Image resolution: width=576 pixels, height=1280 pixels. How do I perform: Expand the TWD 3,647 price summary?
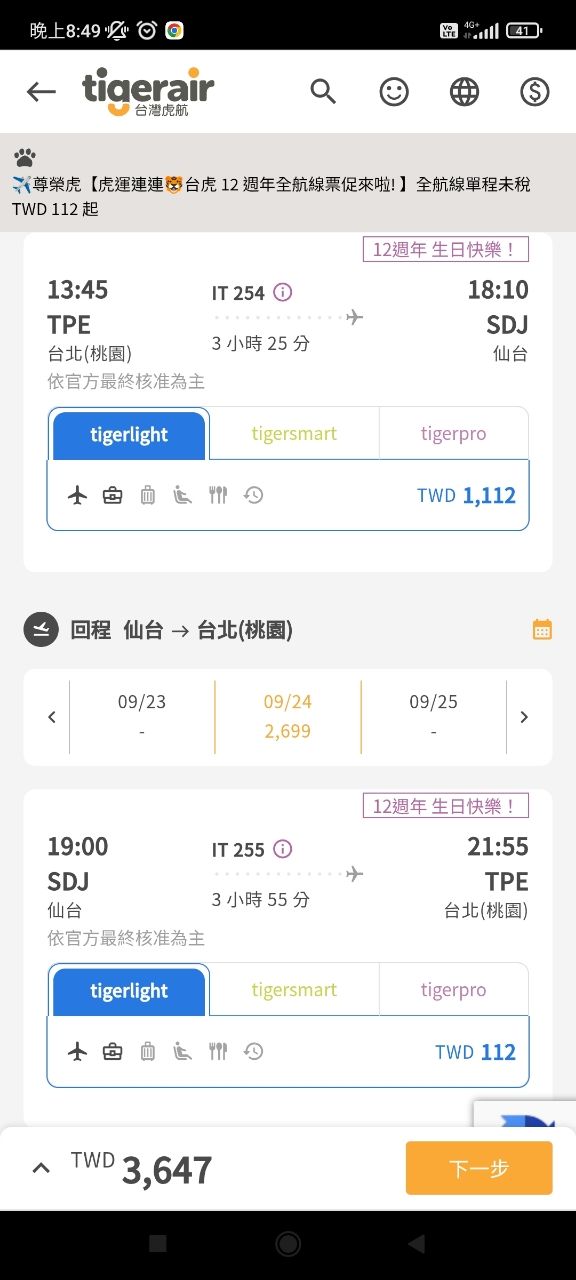[x=41, y=1167]
